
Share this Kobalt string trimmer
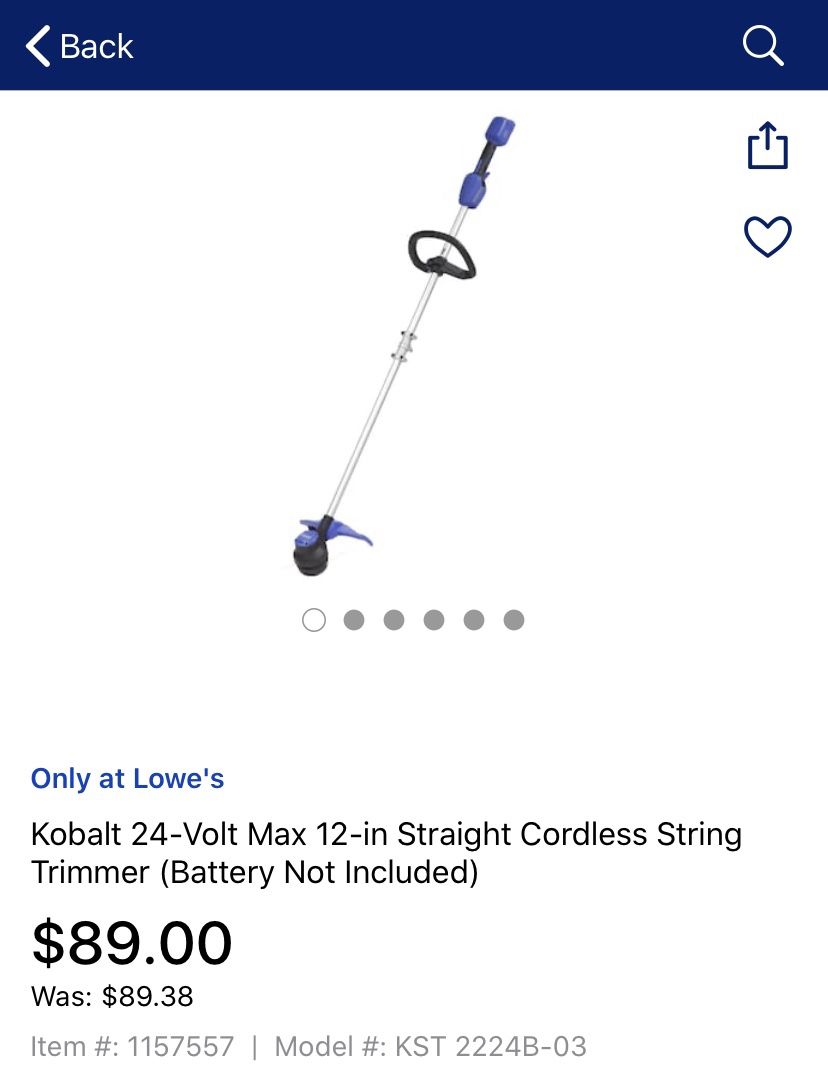[768, 146]
